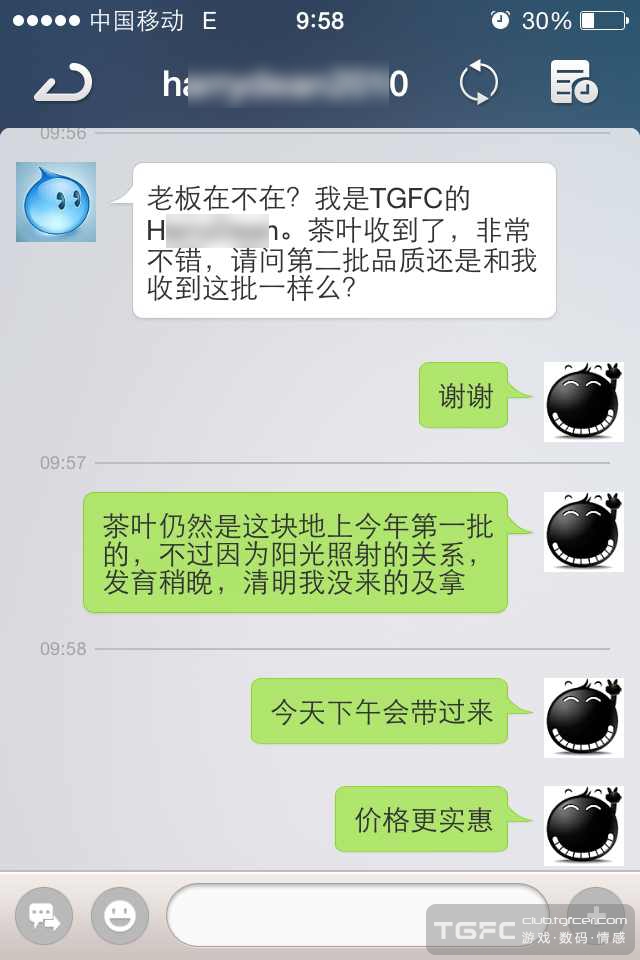
Task: Open the emoji picker
Action: click(120, 915)
